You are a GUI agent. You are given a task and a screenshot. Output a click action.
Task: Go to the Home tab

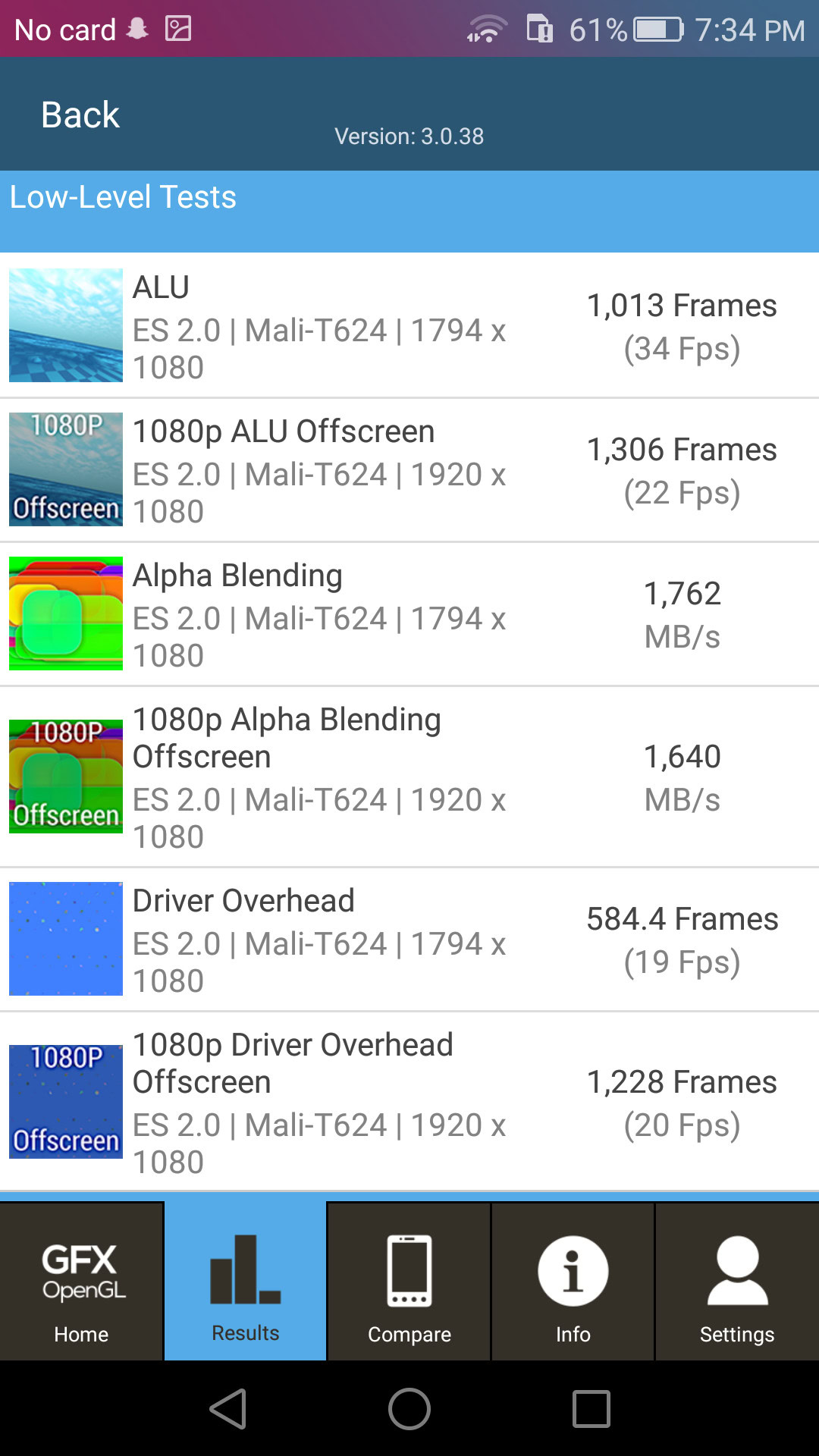coord(81,1282)
